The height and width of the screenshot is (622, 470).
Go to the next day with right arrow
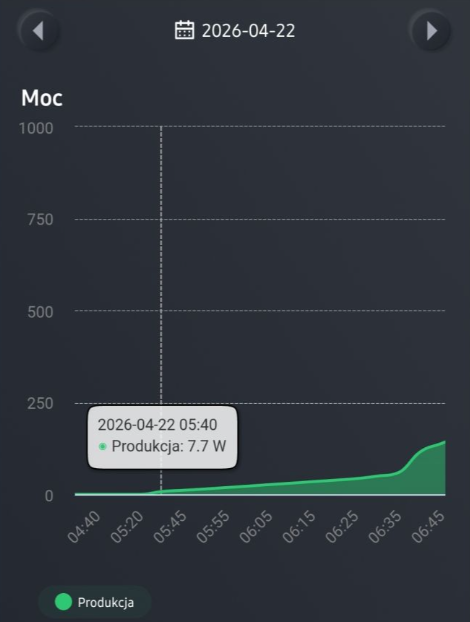tap(431, 31)
